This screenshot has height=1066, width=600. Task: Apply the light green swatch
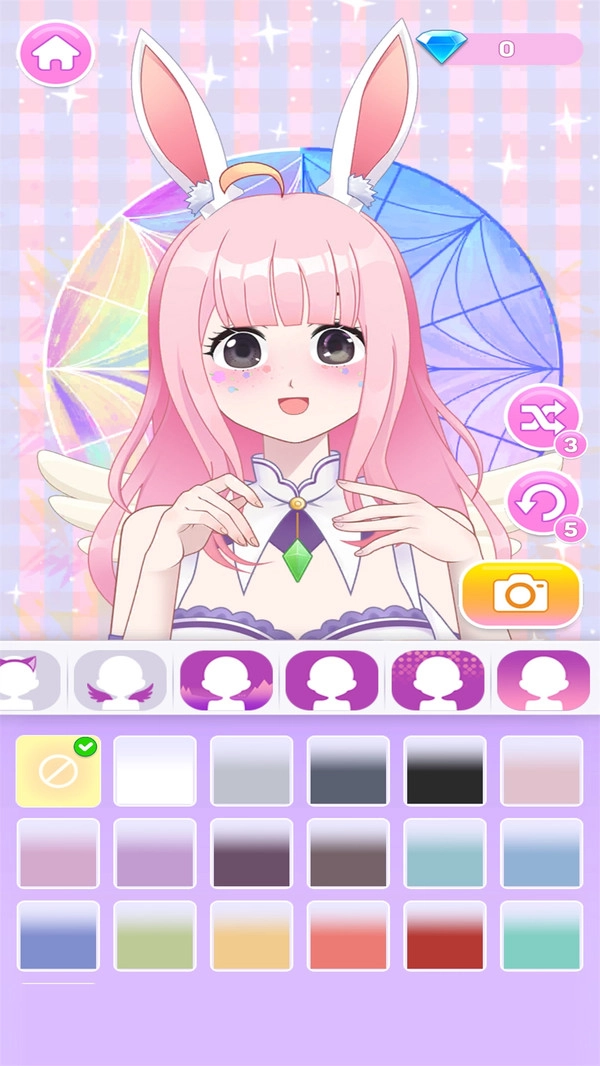[155, 936]
